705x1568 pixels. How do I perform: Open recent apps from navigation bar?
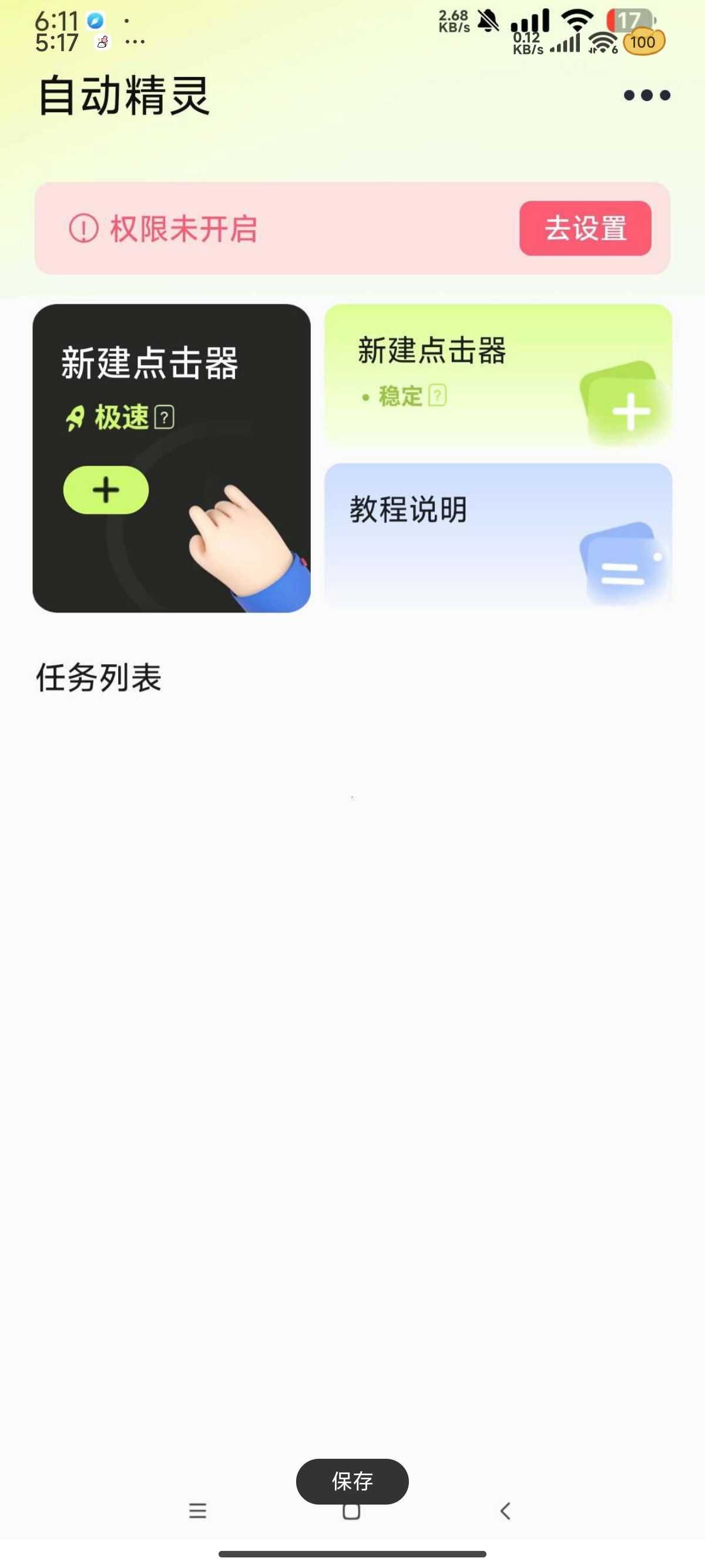pos(197,1511)
